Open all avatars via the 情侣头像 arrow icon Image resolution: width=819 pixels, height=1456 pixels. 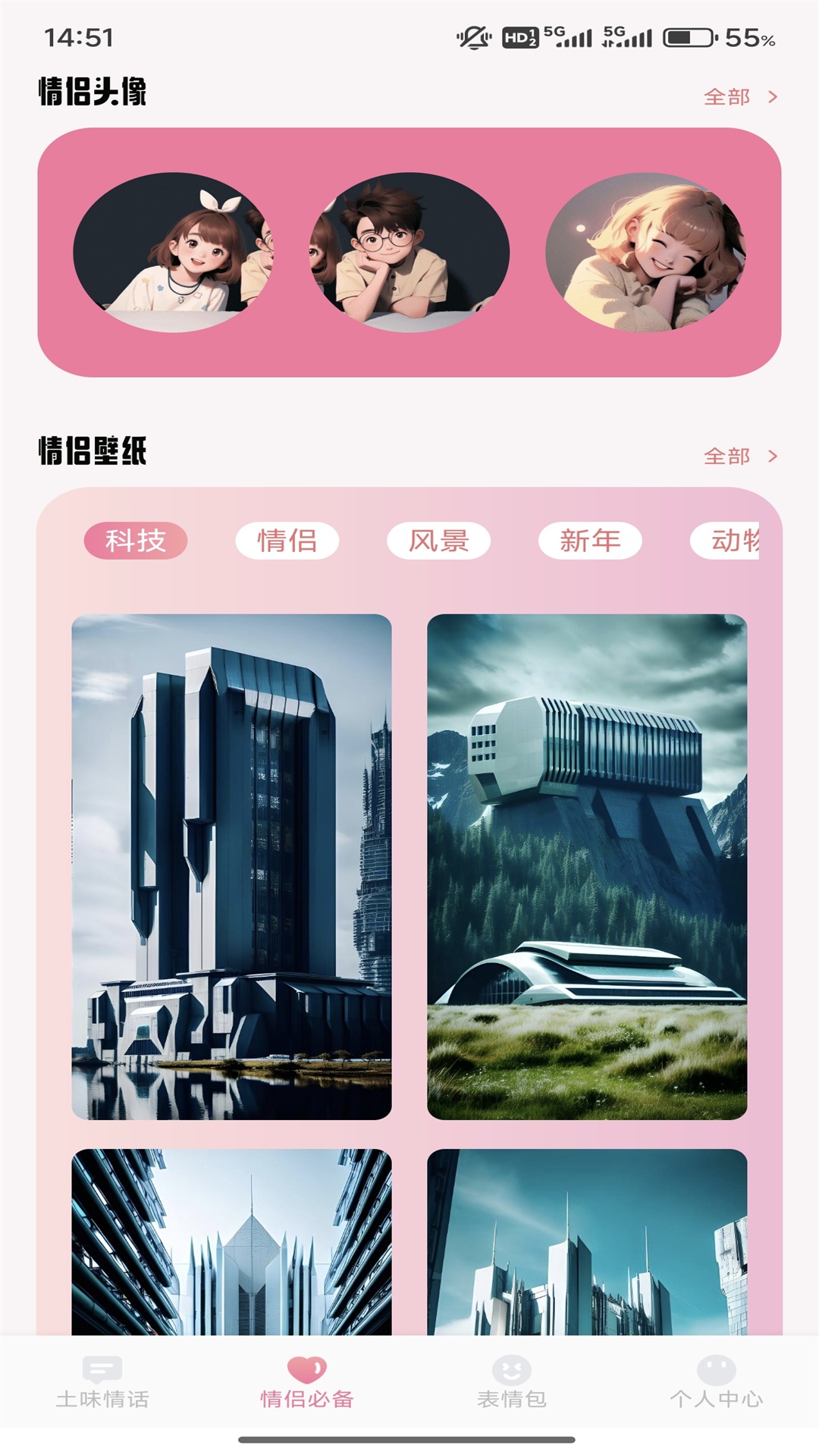tap(772, 96)
